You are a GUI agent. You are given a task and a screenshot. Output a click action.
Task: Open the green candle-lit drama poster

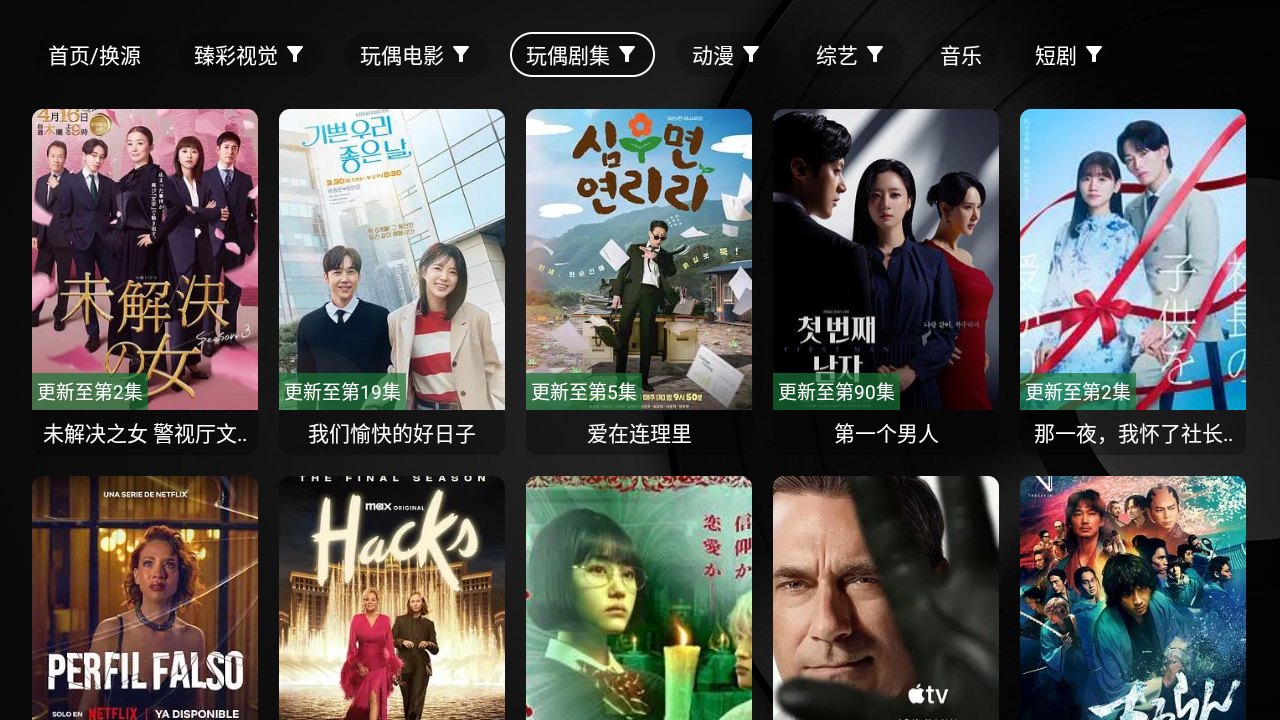pyautogui.click(x=639, y=598)
